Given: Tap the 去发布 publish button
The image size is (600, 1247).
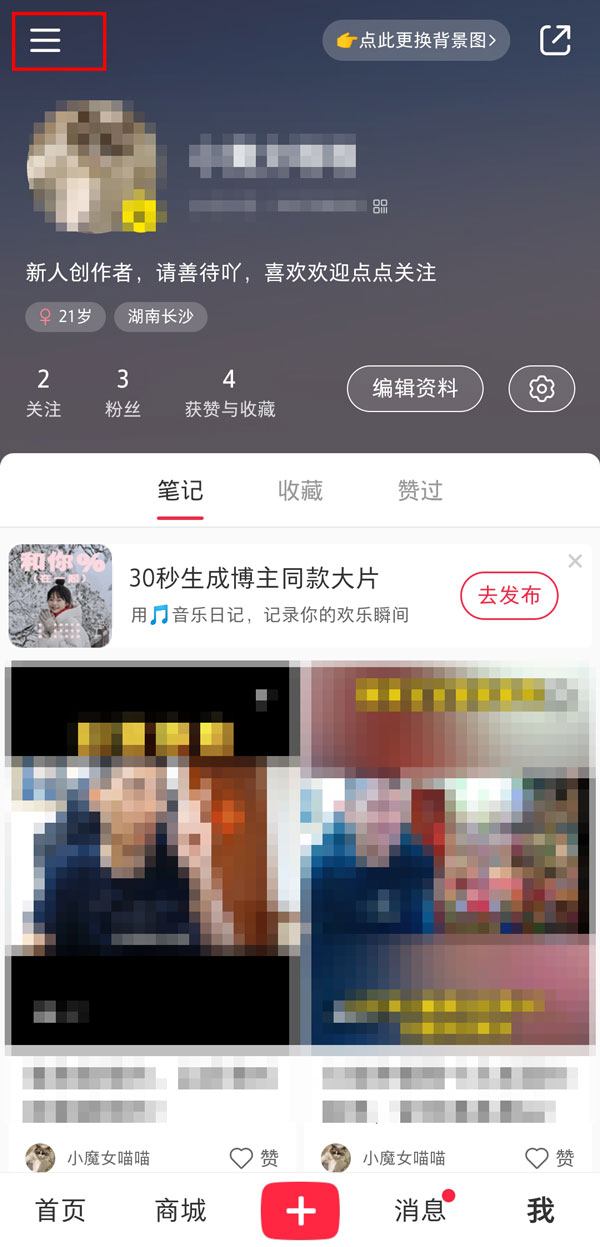Looking at the screenshot, I should coord(509,596).
